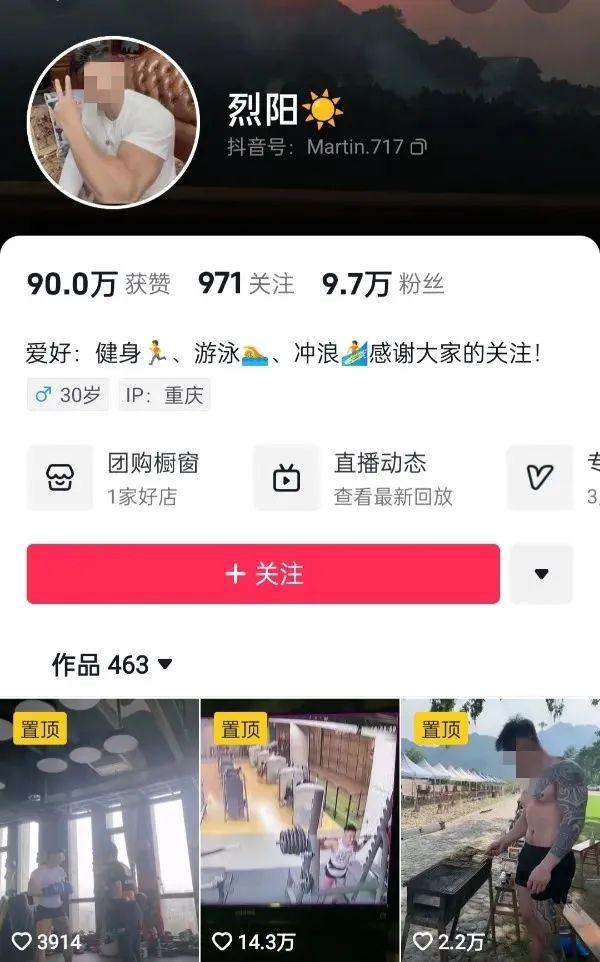600x962 pixels.
Task: Play the pinned video with 3914 likes
Action: pyautogui.click(x=100, y=830)
